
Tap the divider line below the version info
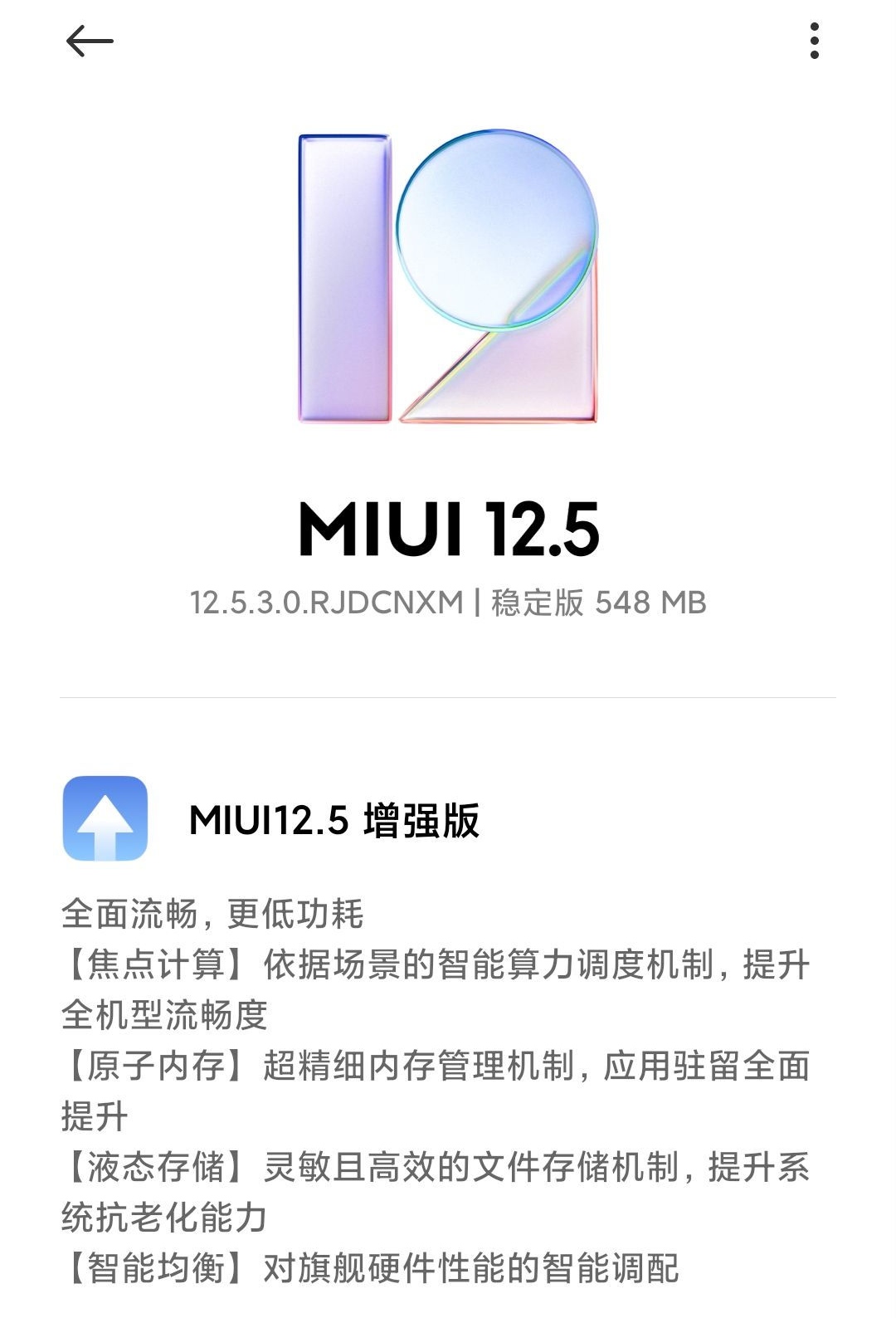click(x=448, y=699)
